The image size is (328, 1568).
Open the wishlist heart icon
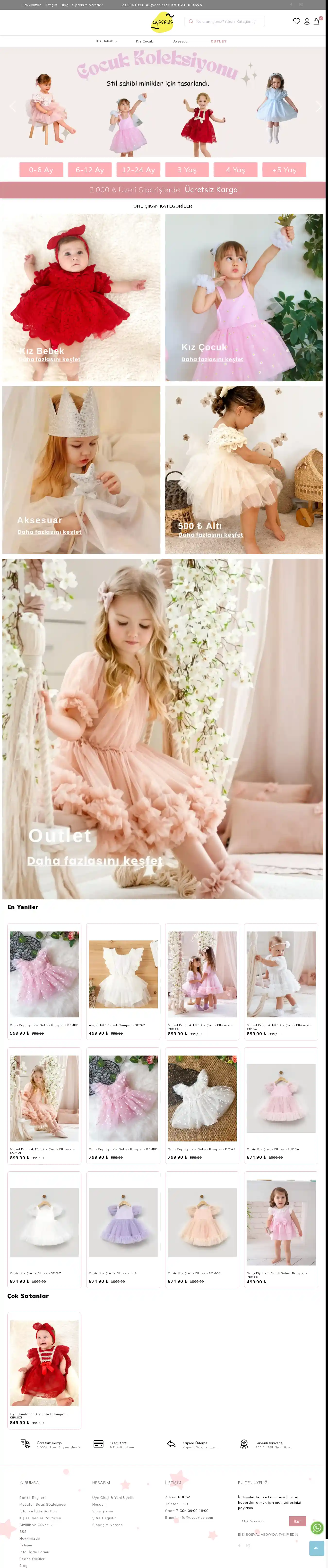pos(296,21)
